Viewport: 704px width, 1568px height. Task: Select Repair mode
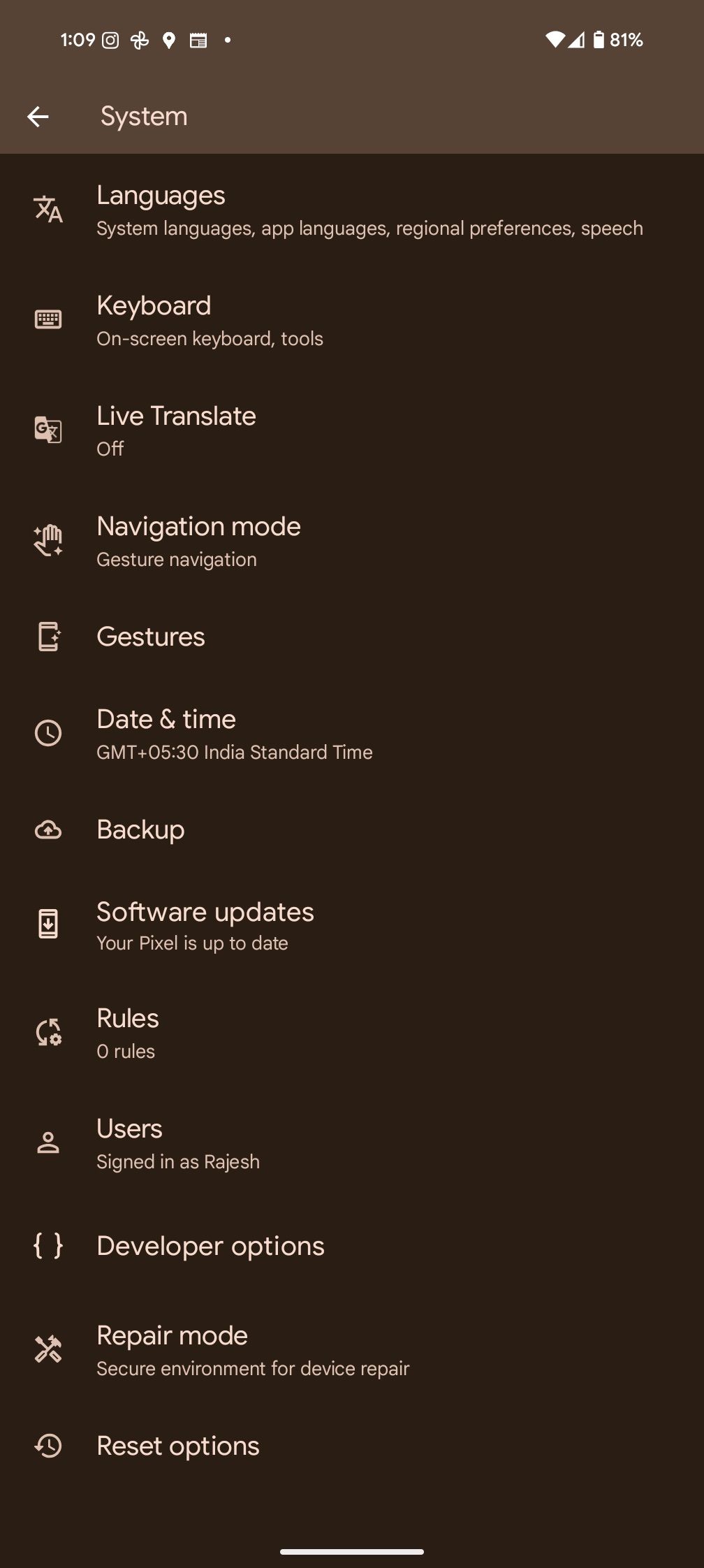(352, 1350)
